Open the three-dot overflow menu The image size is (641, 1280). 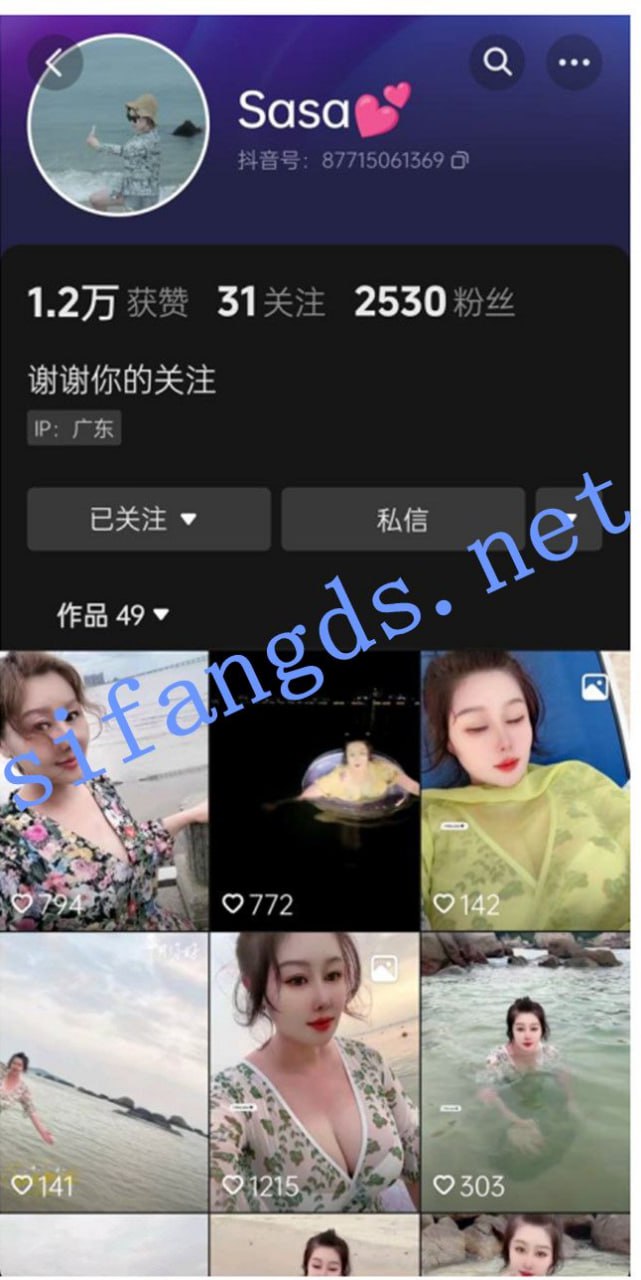574,62
